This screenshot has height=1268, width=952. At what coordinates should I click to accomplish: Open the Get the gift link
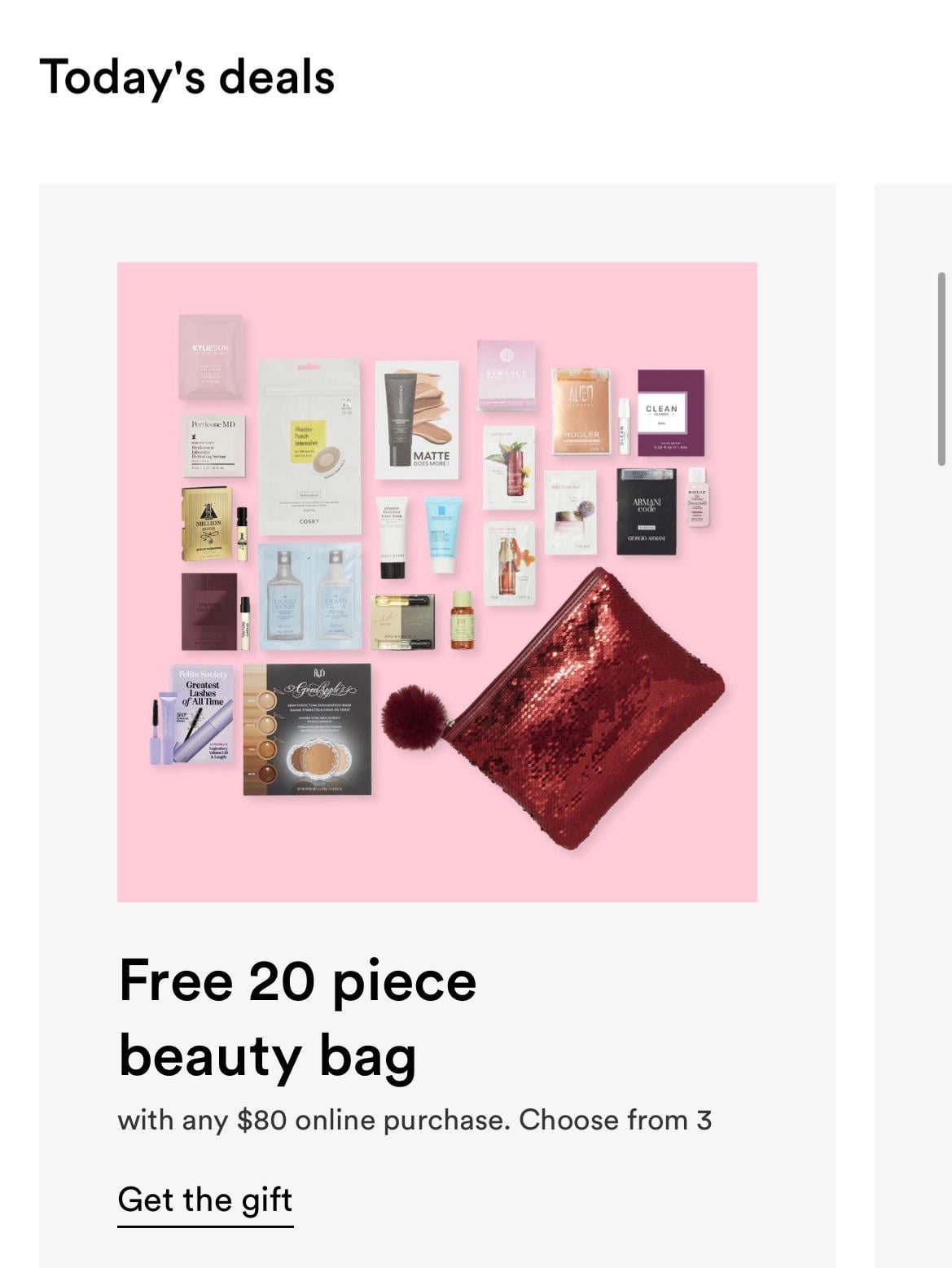point(205,1200)
